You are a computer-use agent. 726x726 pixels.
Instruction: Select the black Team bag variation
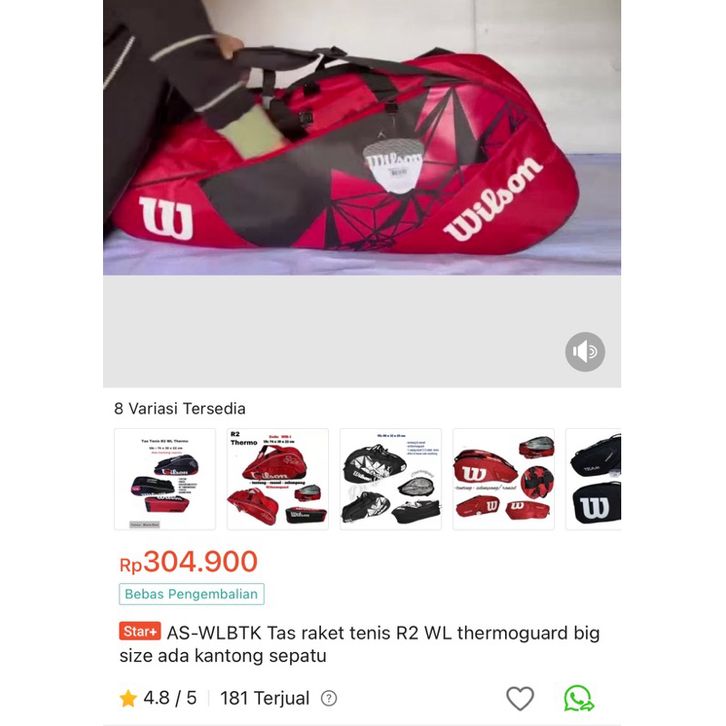tap(594, 479)
